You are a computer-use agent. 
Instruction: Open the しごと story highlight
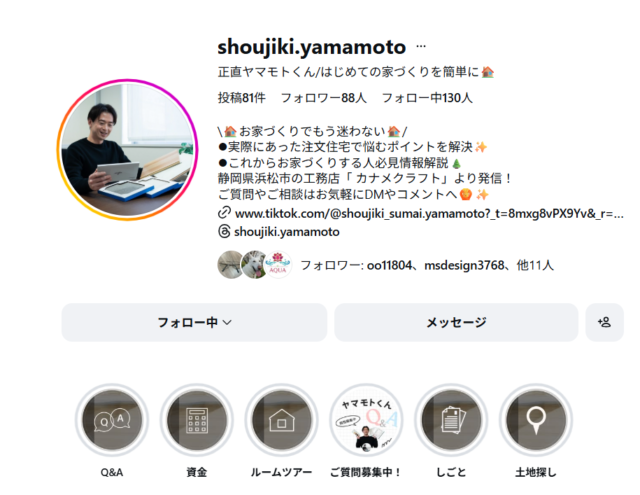pos(450,421)
